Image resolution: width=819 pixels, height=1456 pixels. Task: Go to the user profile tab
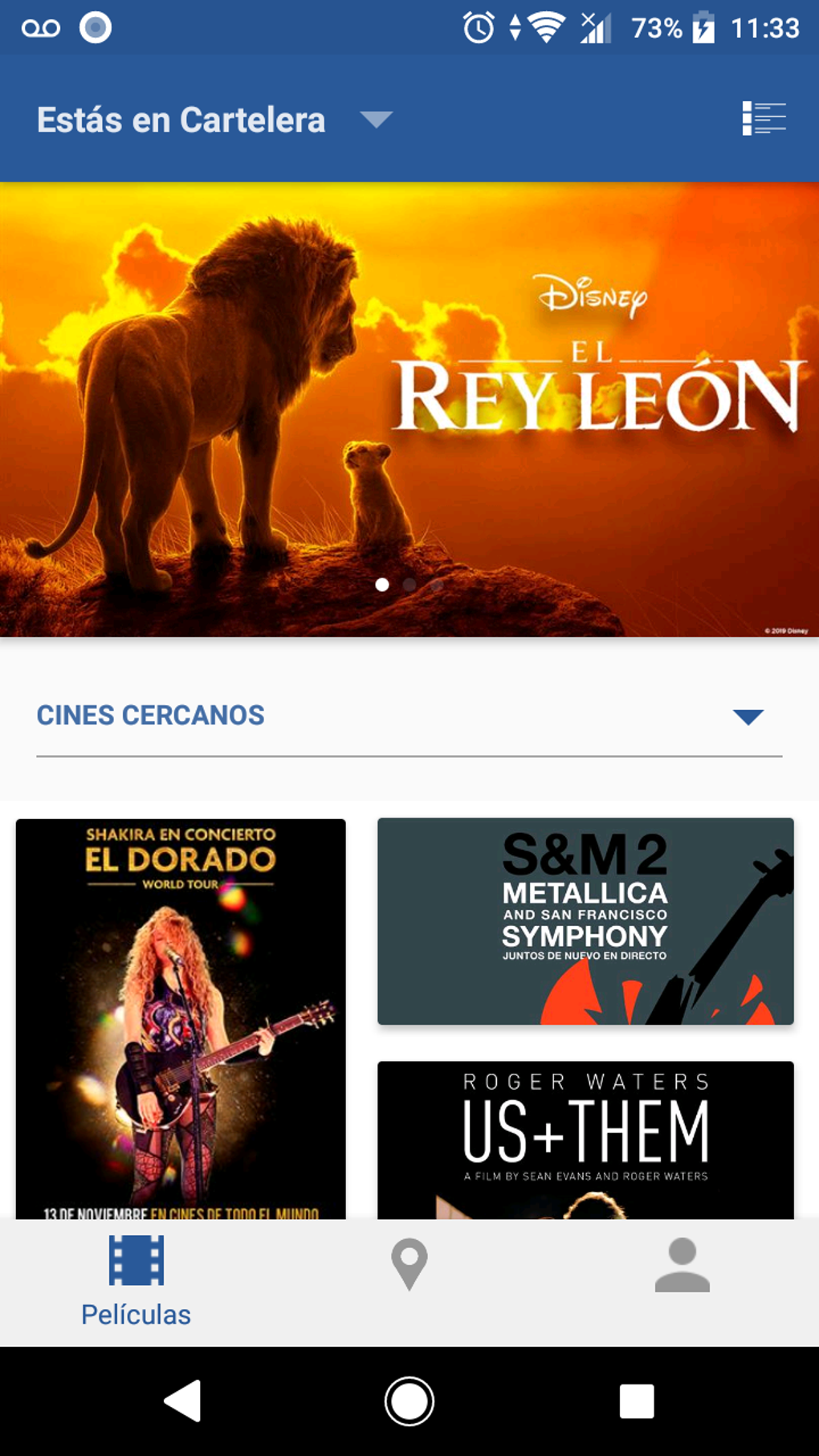coord(682,1265)
